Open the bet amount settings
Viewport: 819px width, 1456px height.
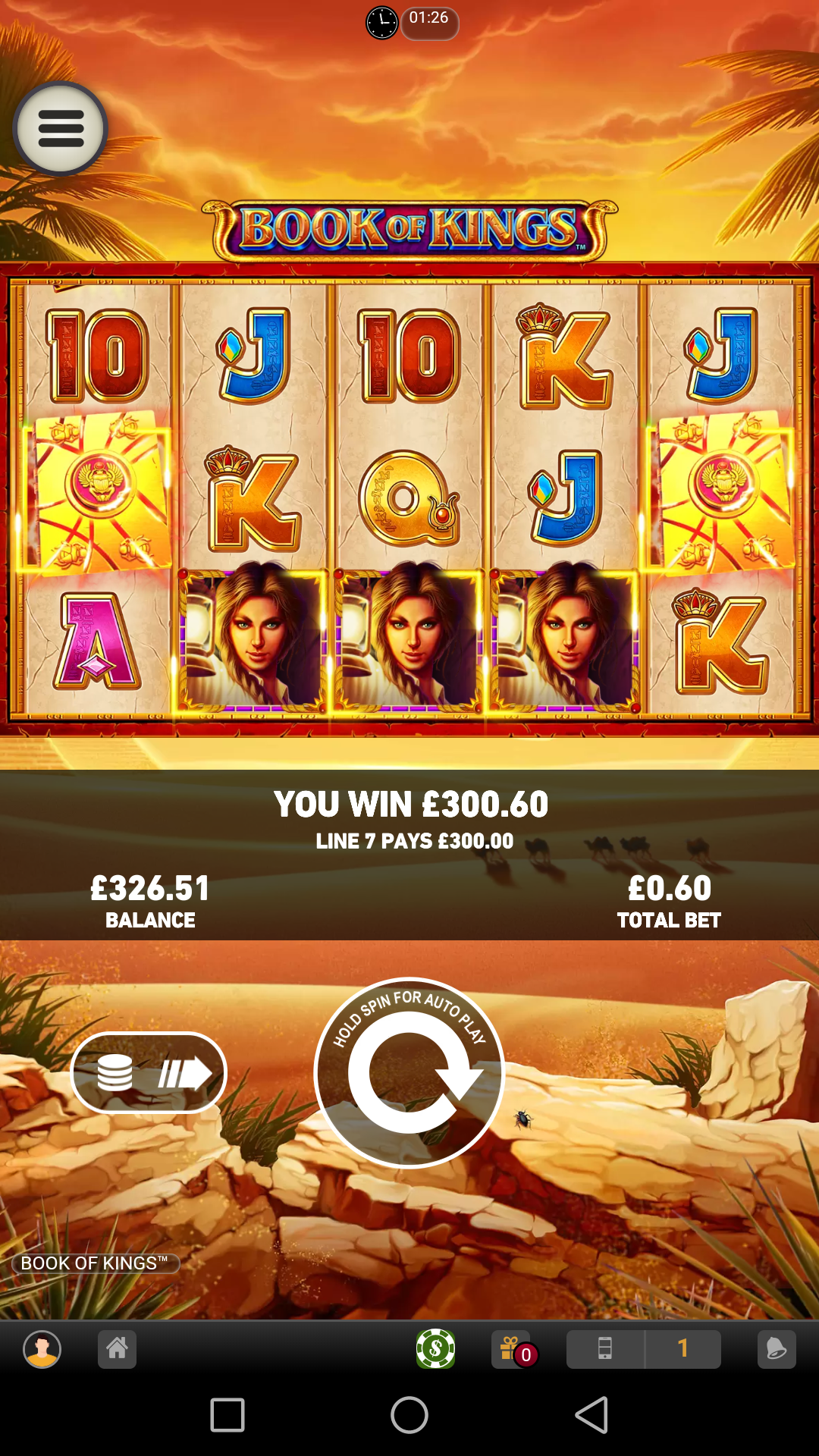click(149, 1072)
